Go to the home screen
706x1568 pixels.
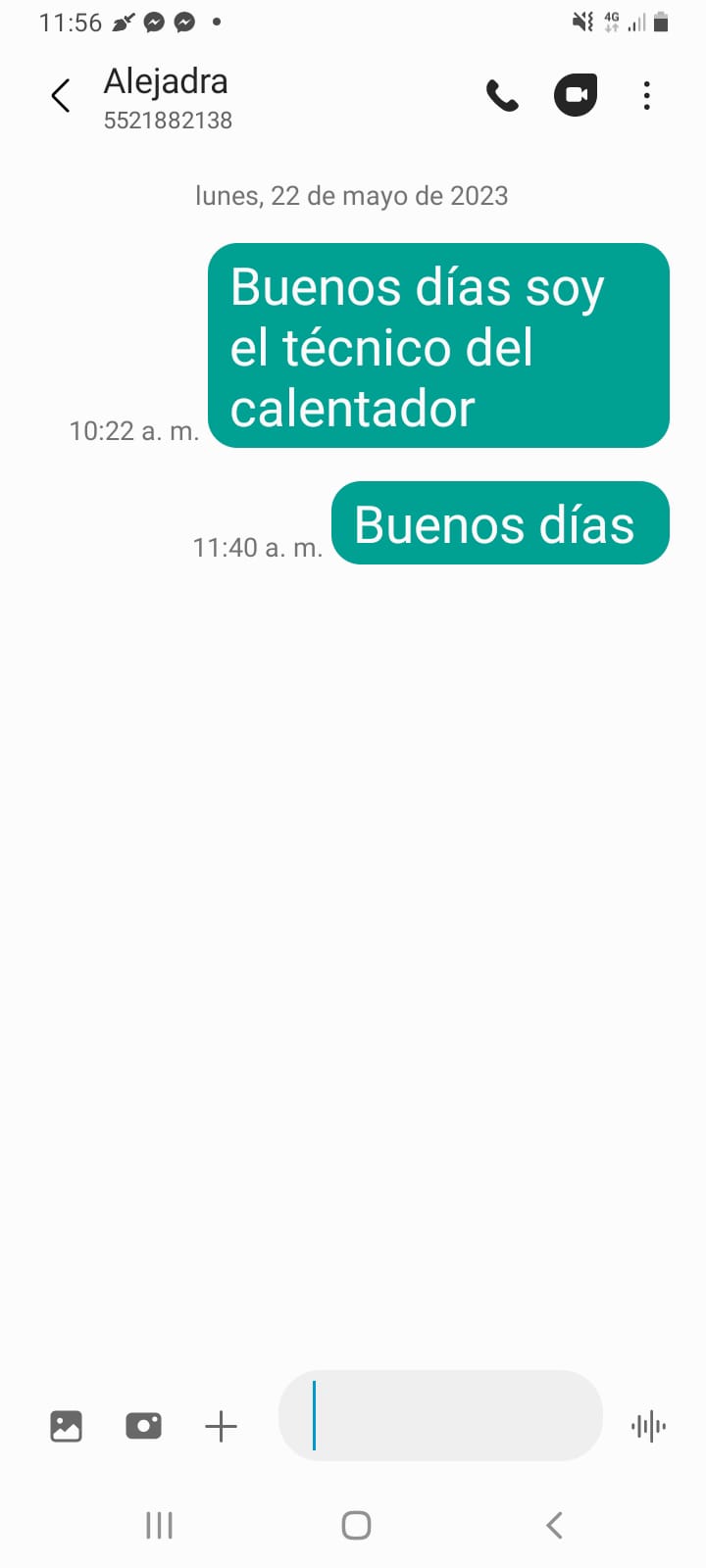pos(356,1525)
